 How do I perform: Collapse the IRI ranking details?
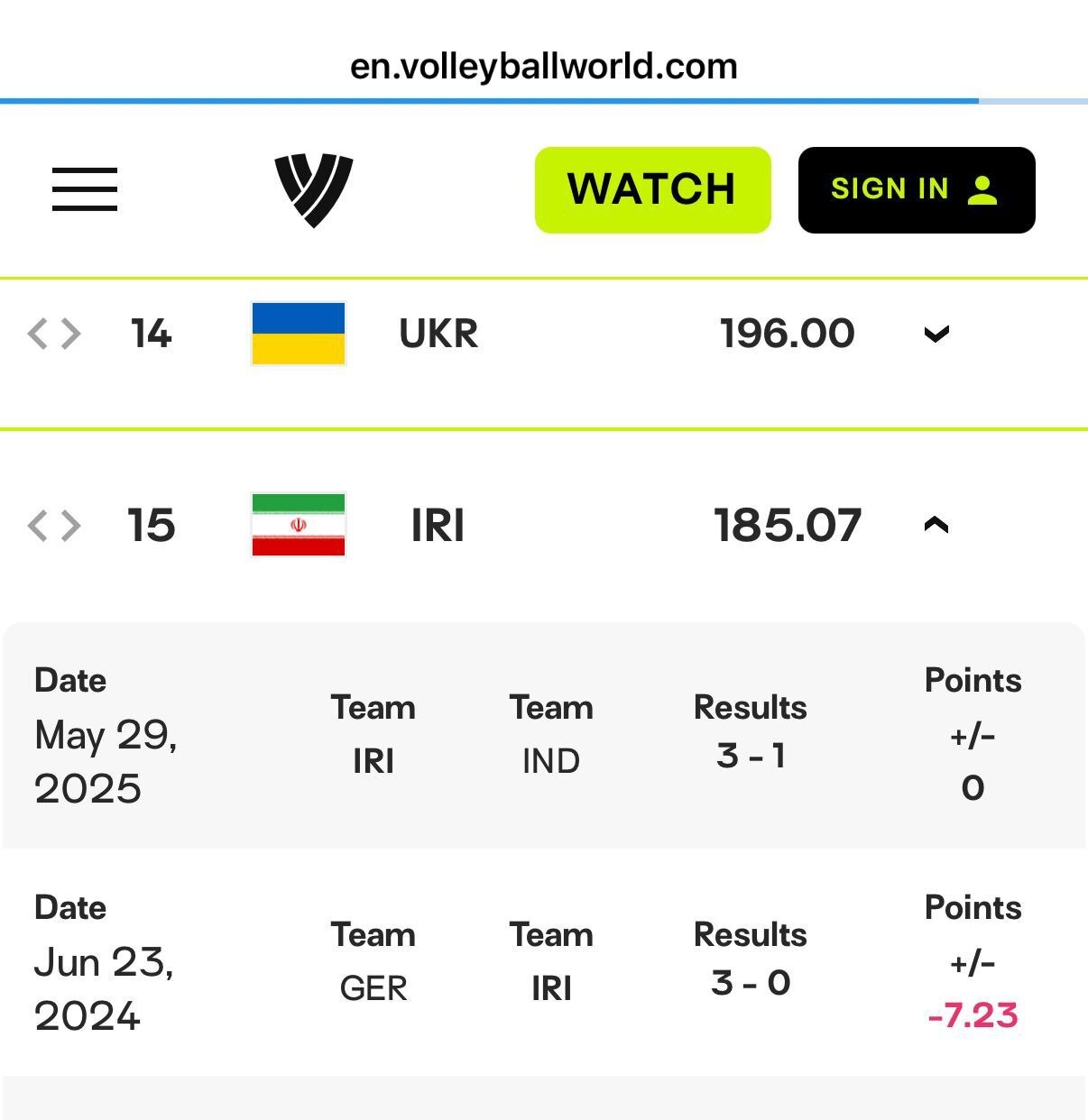point(936,525)
